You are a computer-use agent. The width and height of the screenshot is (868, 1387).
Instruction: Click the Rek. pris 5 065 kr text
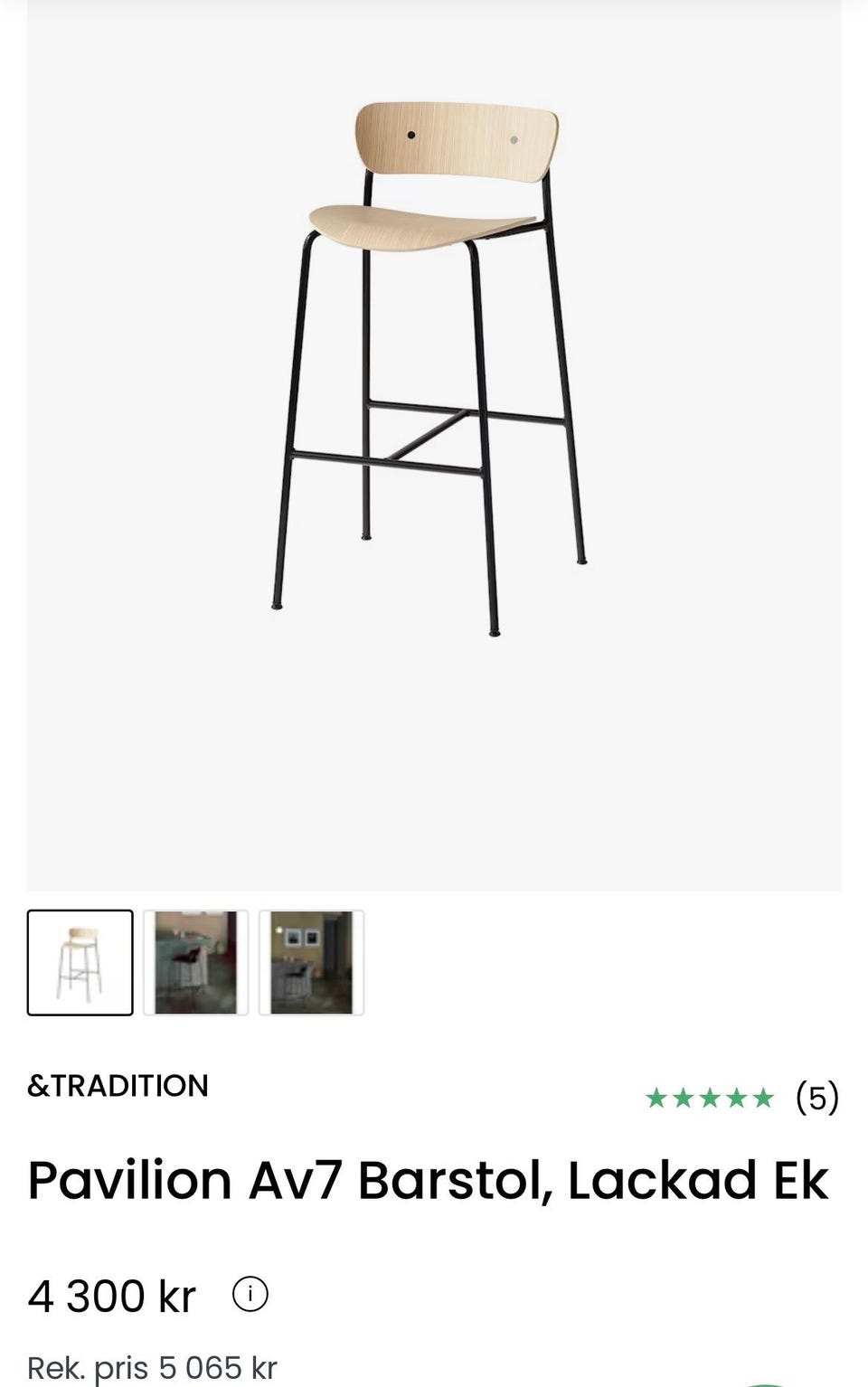tap(154, 1367)
